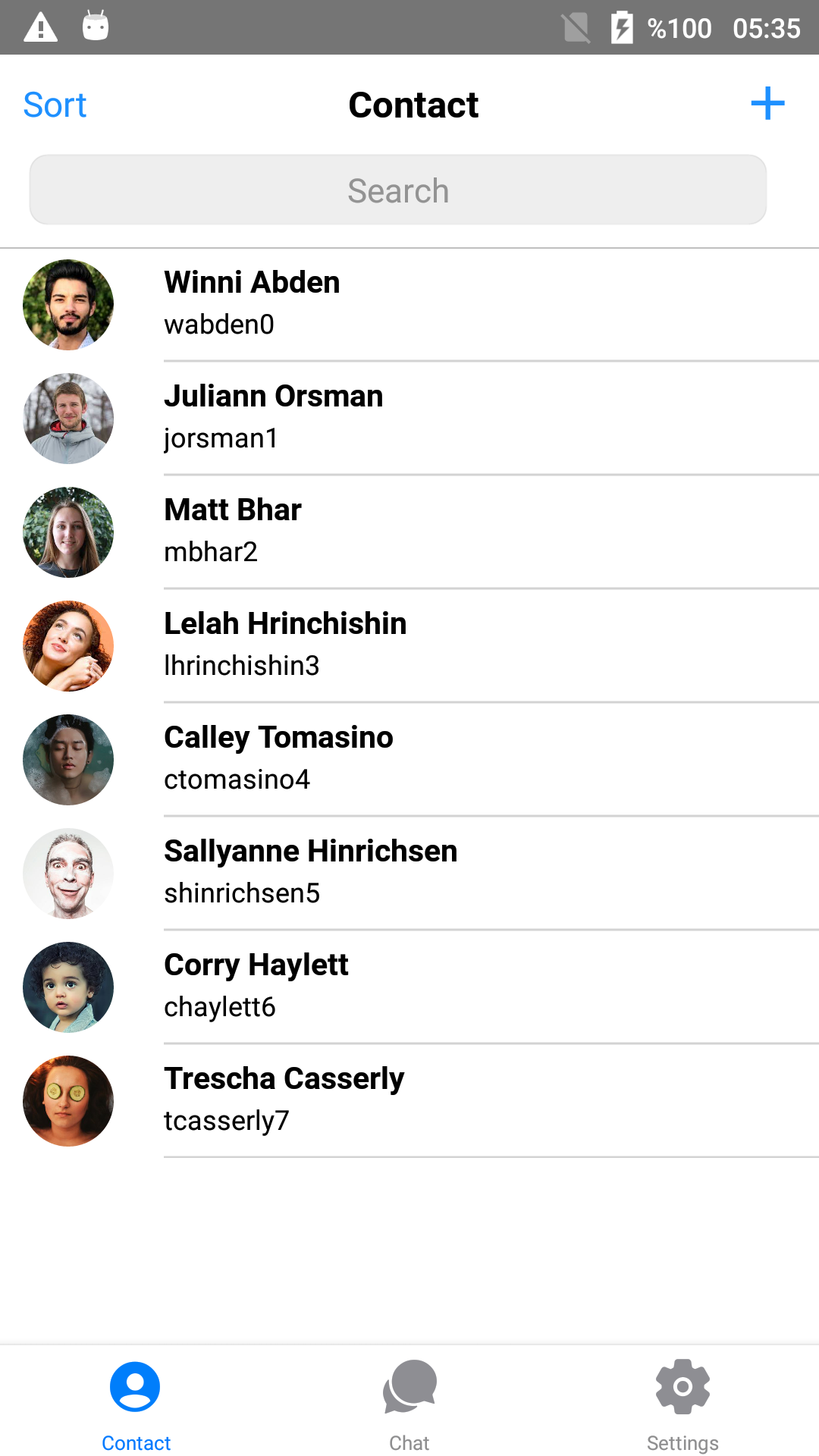Viewport: 819px width, 1456px height.
Task: Open contact Corry Haylett
Action: 409,987
